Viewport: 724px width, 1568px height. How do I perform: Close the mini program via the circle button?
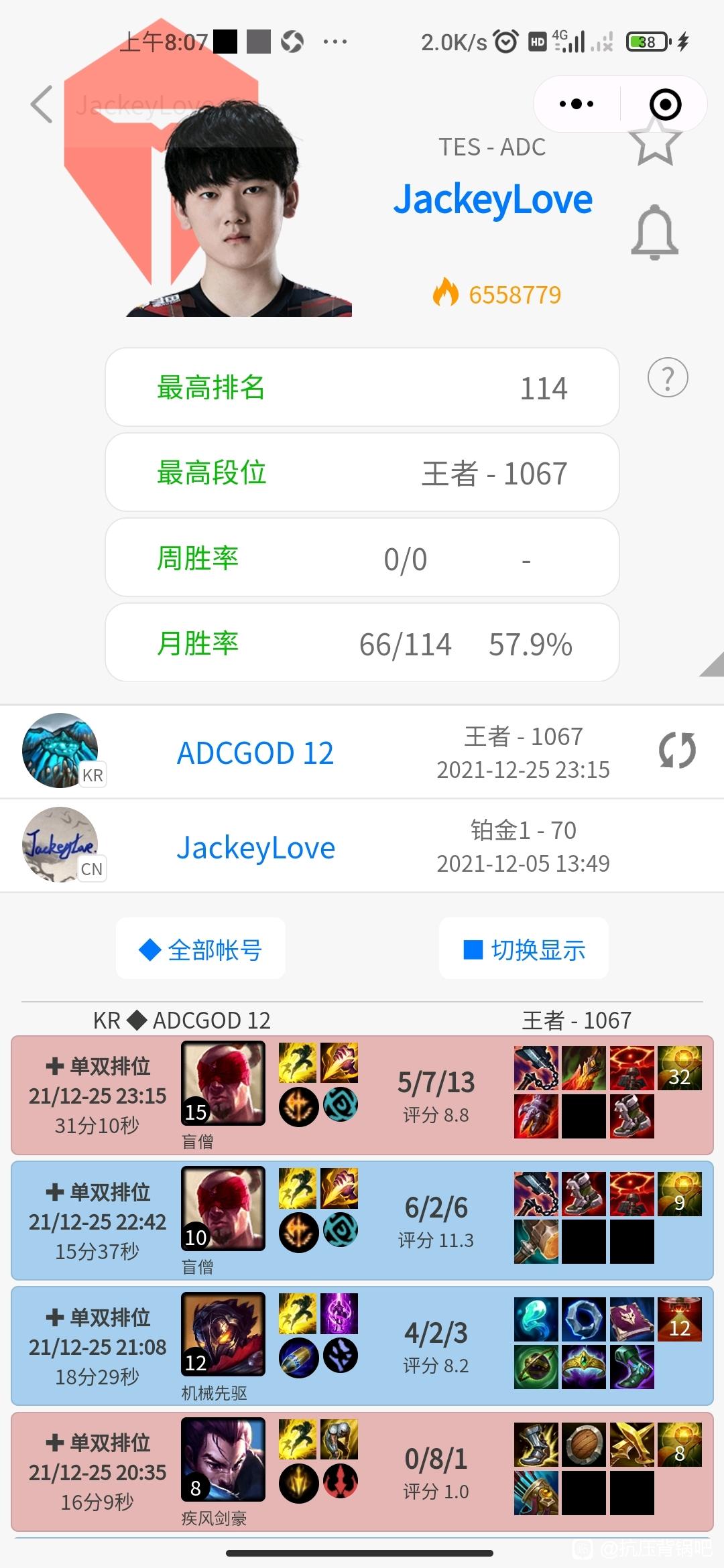[665, 104]
